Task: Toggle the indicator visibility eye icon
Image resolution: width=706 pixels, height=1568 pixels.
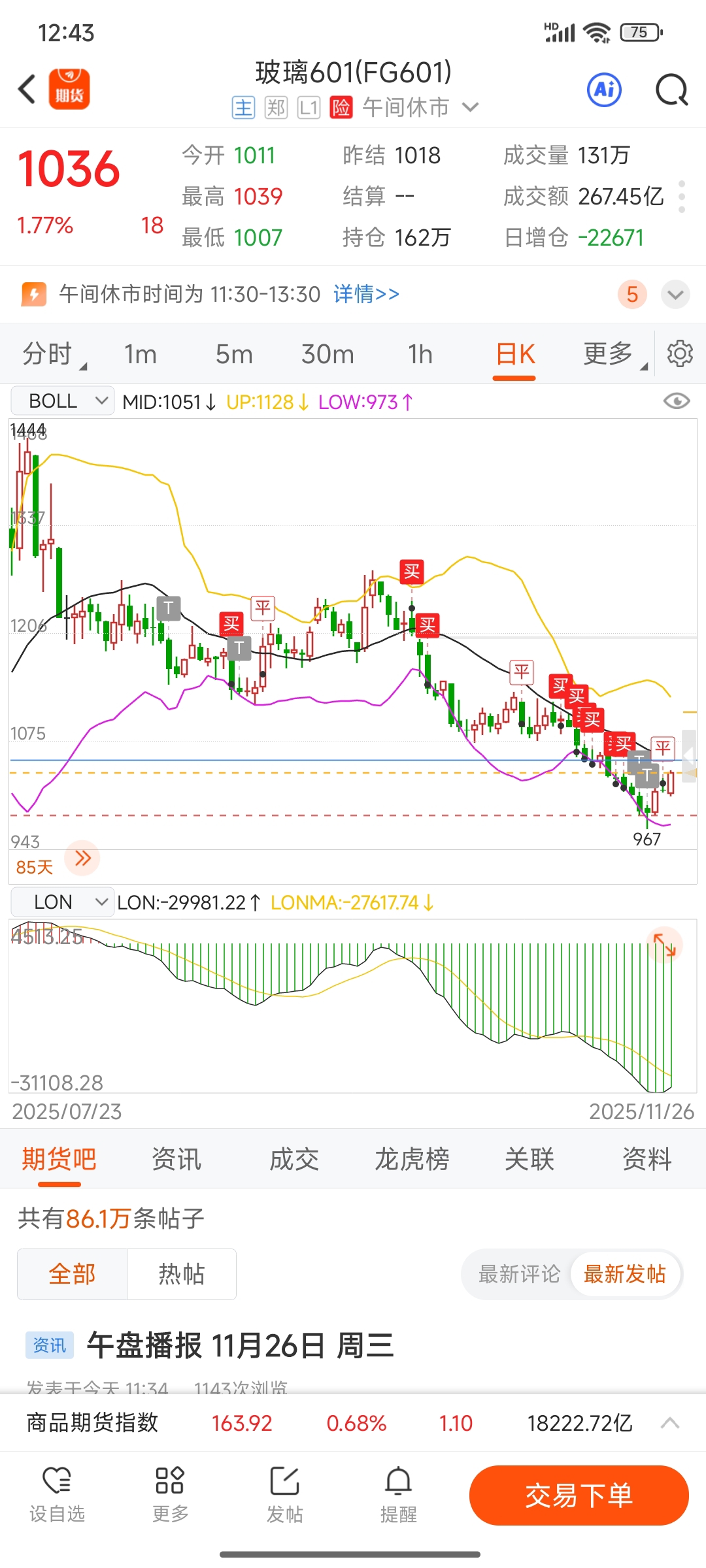Action: pyautogui.click(x=677, y=400)
